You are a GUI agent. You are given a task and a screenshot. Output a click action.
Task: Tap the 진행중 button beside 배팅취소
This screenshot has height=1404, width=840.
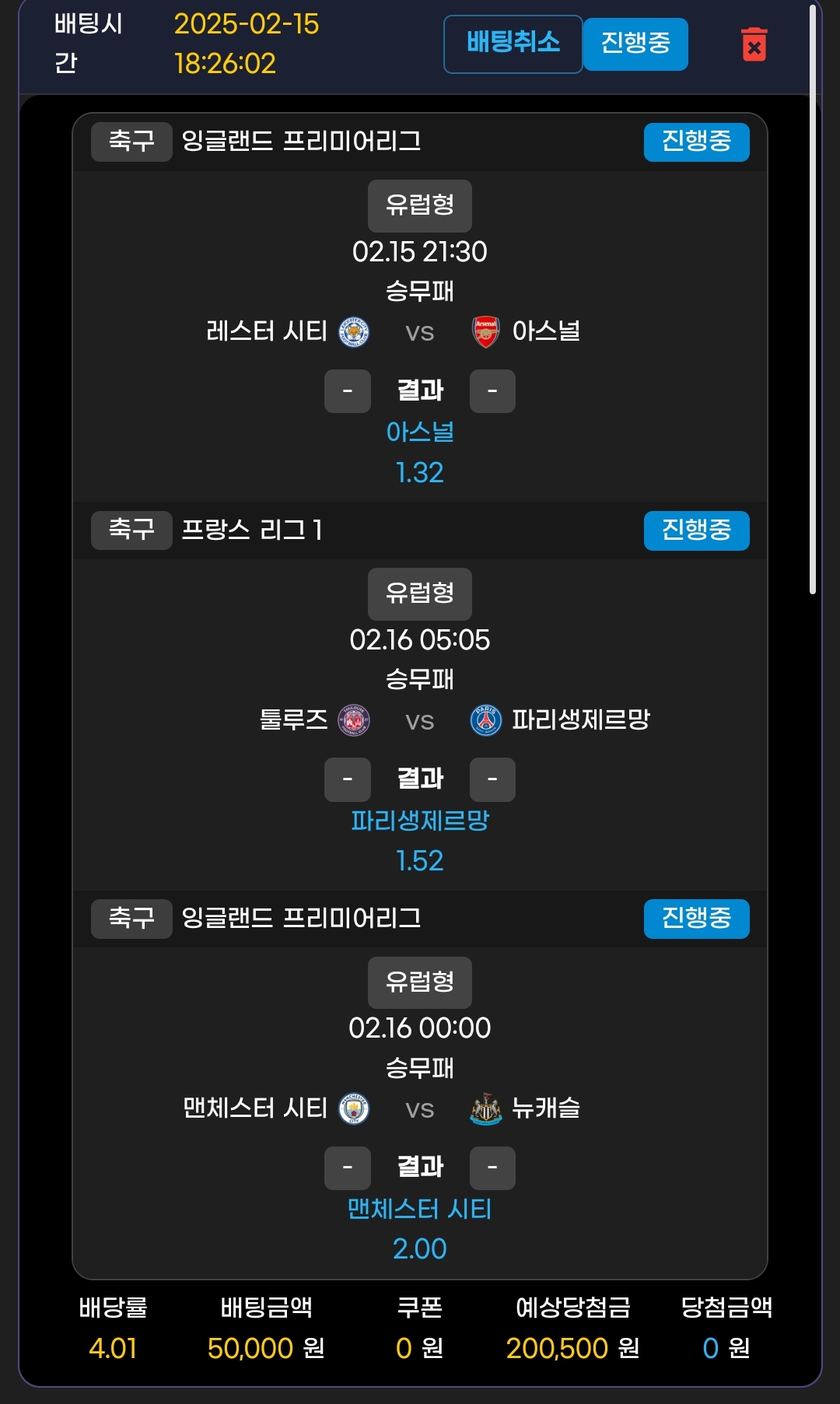point(635,44)
